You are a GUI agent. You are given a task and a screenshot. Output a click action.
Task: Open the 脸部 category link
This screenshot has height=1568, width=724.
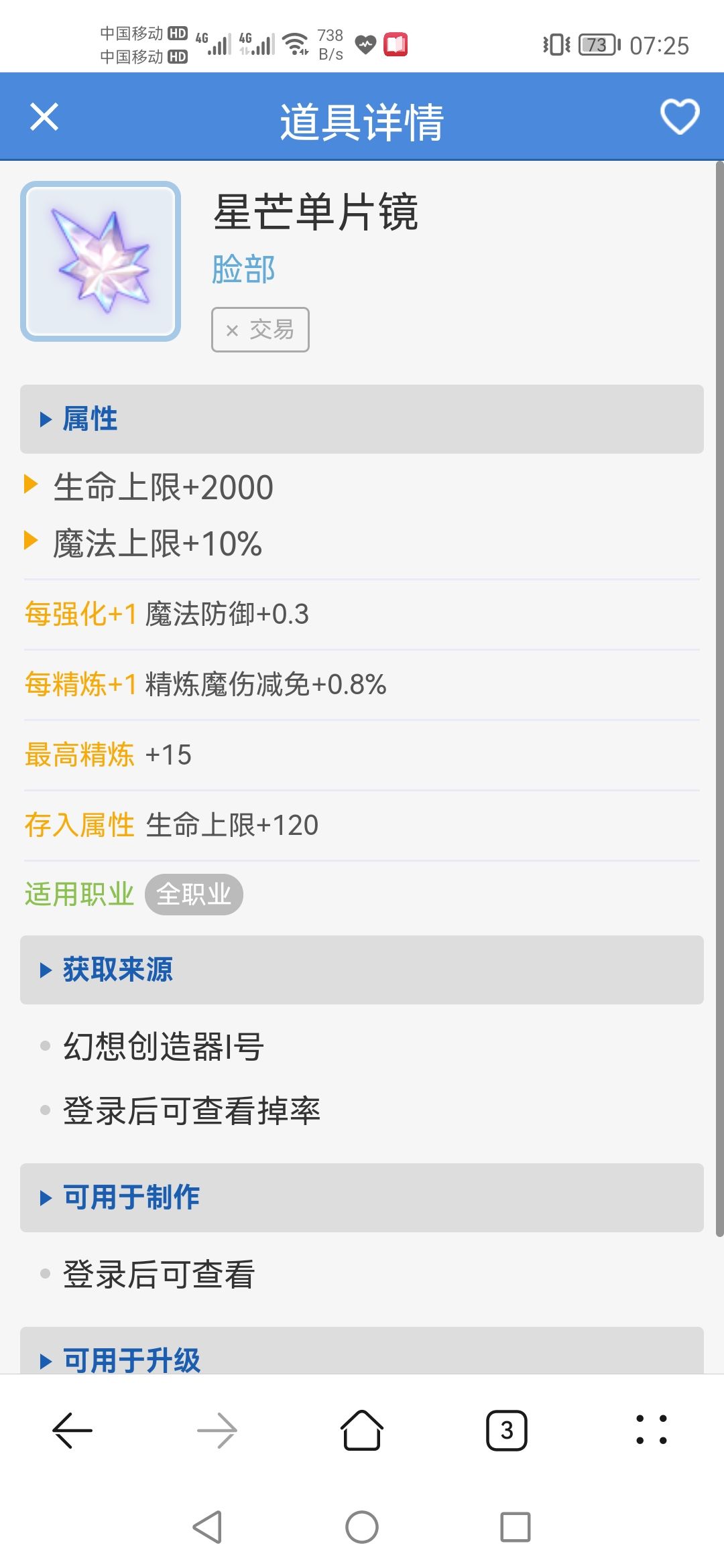pyautogui.click(x=241, y=269)
